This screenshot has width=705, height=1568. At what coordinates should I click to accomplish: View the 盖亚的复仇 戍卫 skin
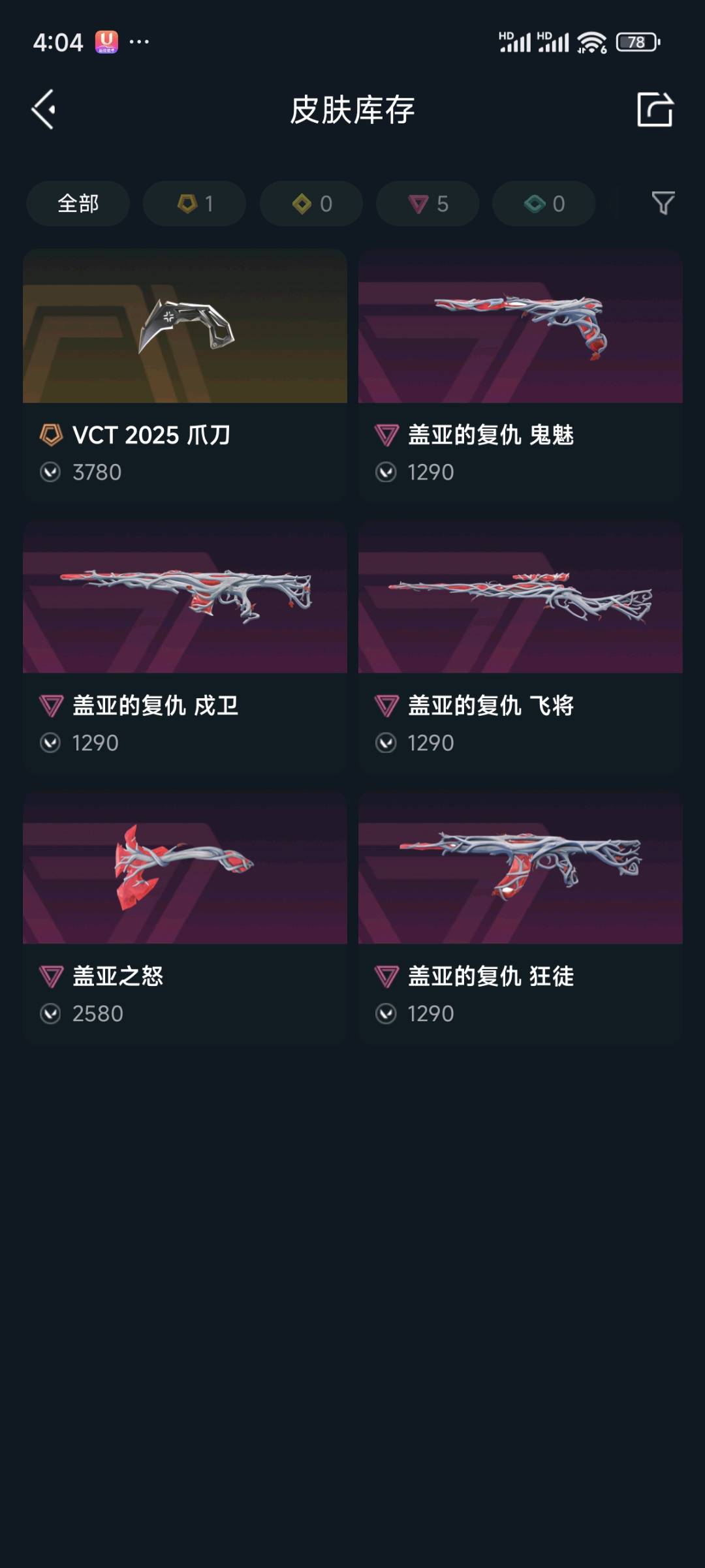coord(185,646)
